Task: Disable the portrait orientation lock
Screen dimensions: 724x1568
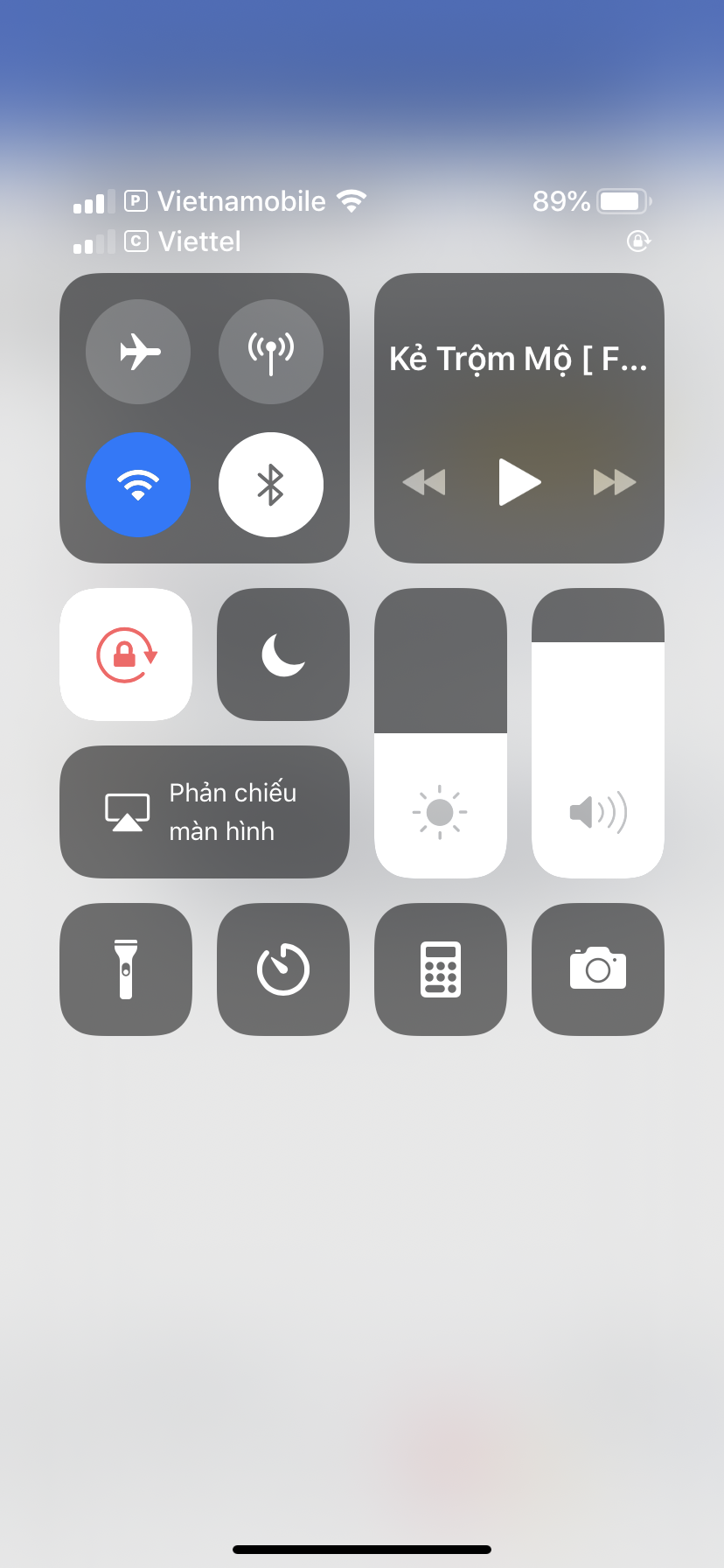Action: [x=126, y=654]
